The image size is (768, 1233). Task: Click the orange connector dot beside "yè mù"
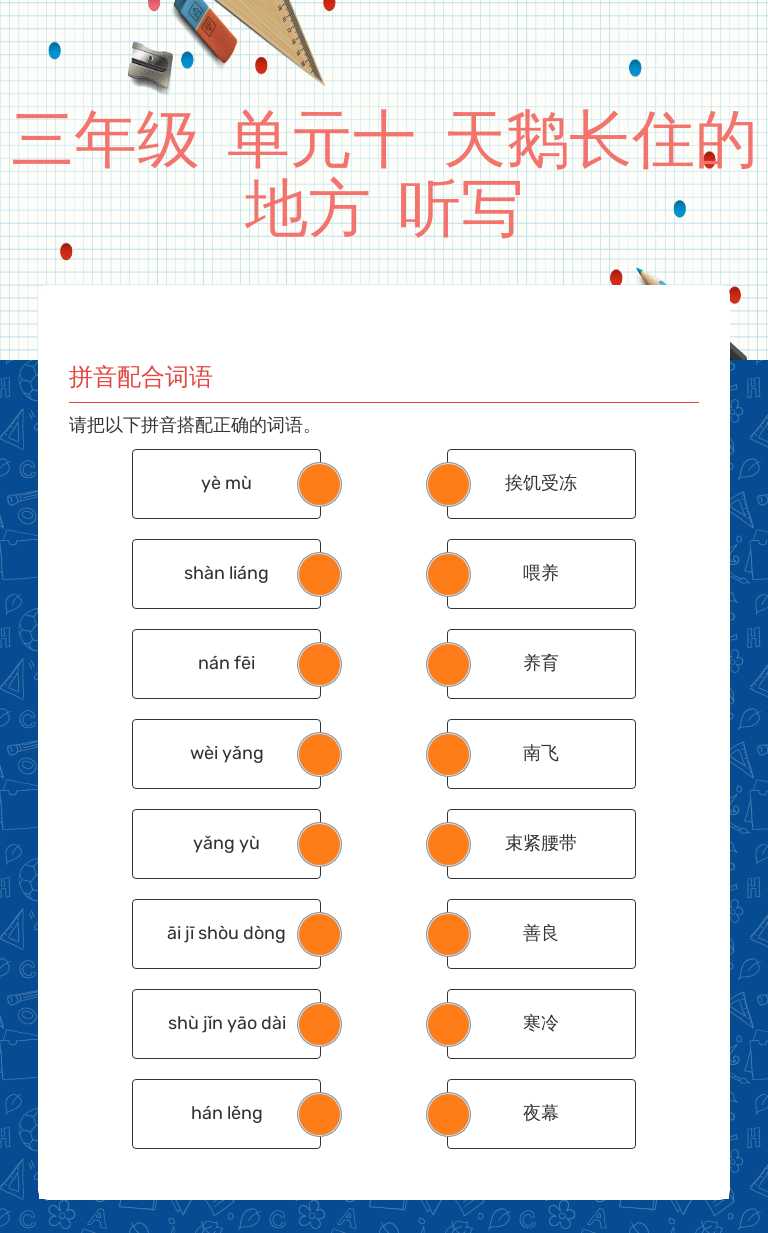click(319, 484)
